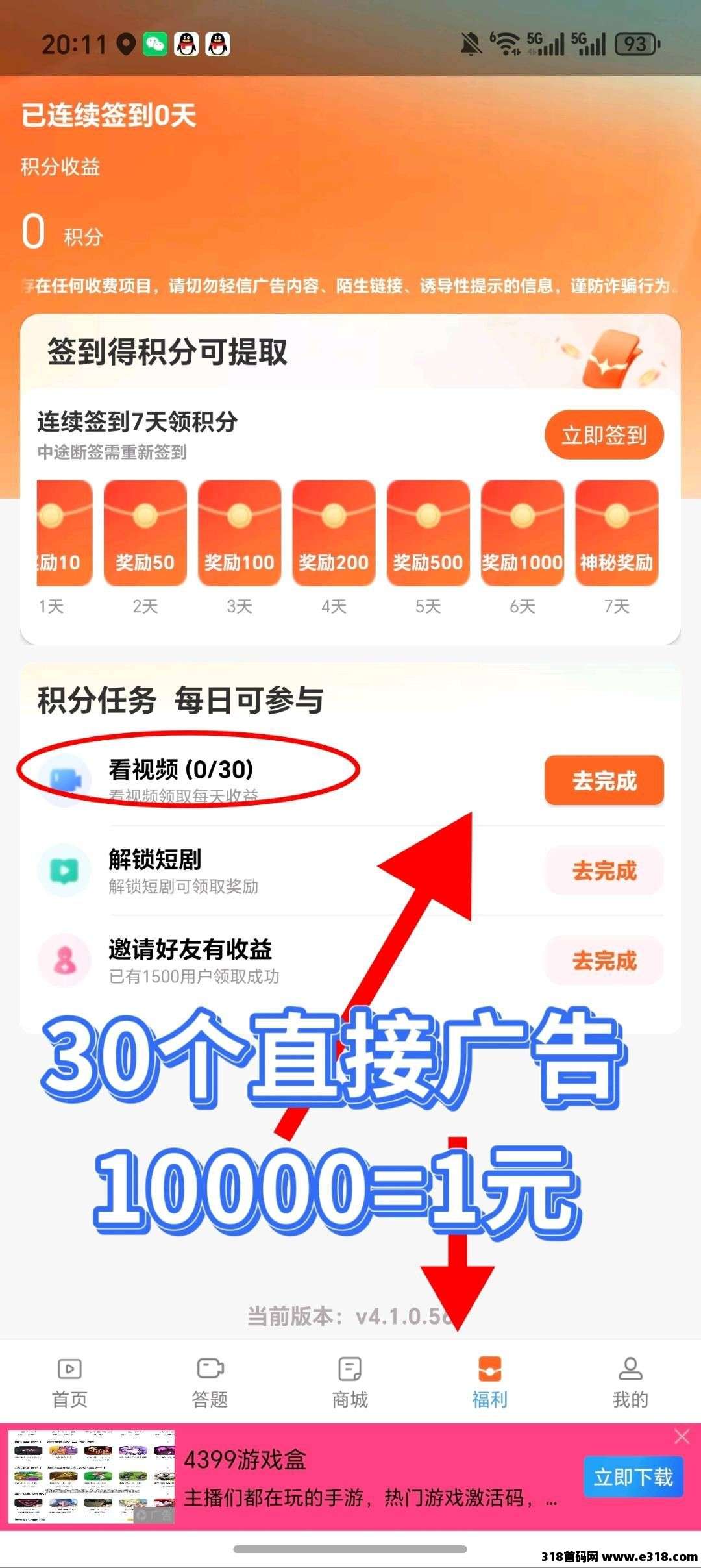Image resolution: width=701 pixels, height=1568 pixels.
Task: Tap the 立即签到 check-in button
Action: pyautogui.click(x=604, y=434)
